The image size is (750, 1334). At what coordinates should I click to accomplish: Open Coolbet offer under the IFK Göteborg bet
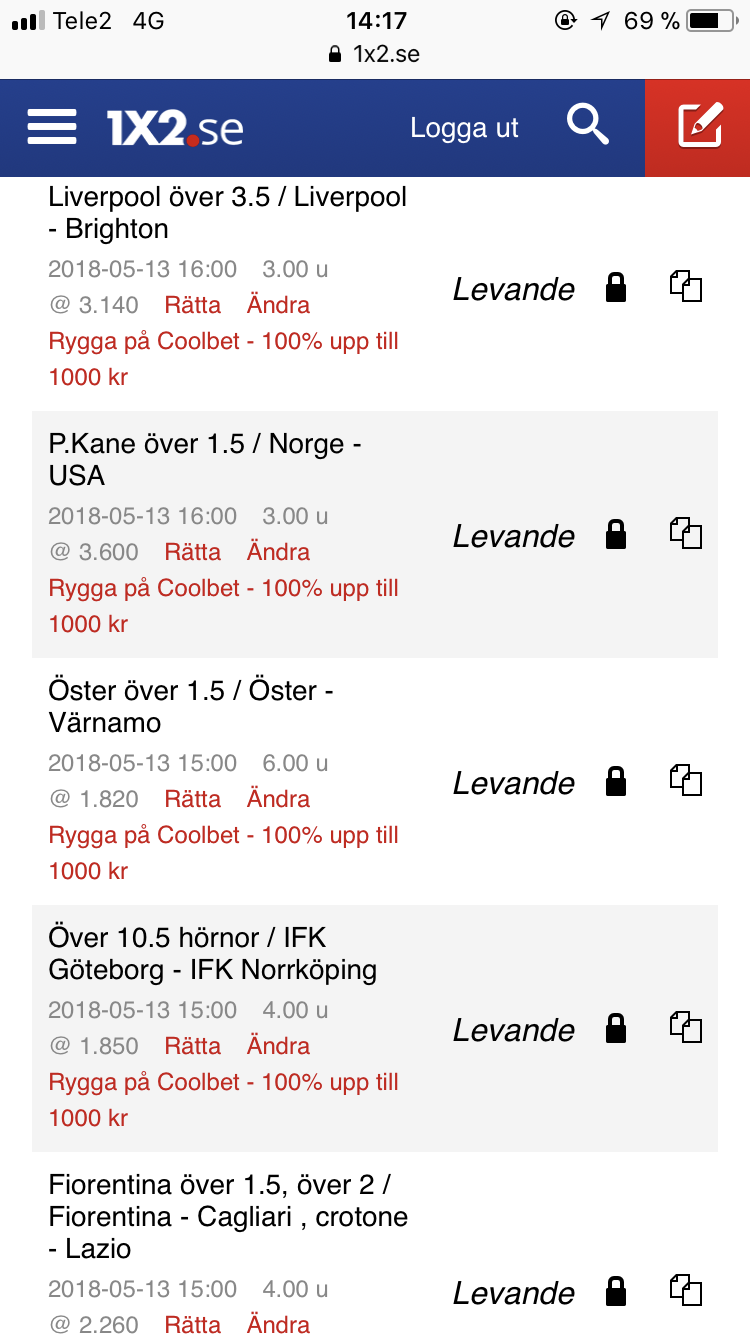pos(223,1100)
